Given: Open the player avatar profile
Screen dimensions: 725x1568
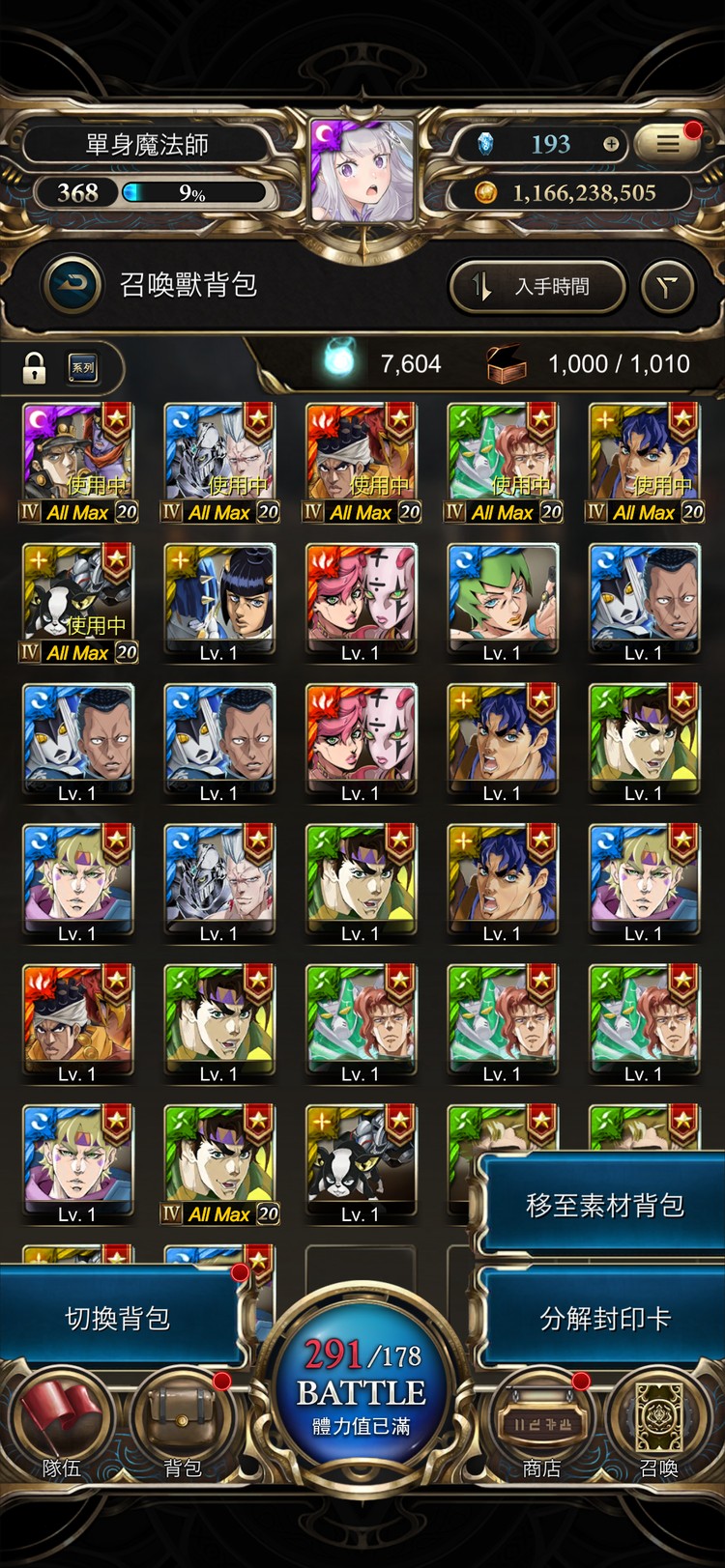Looking at the screenshot, I should (362, 171).
